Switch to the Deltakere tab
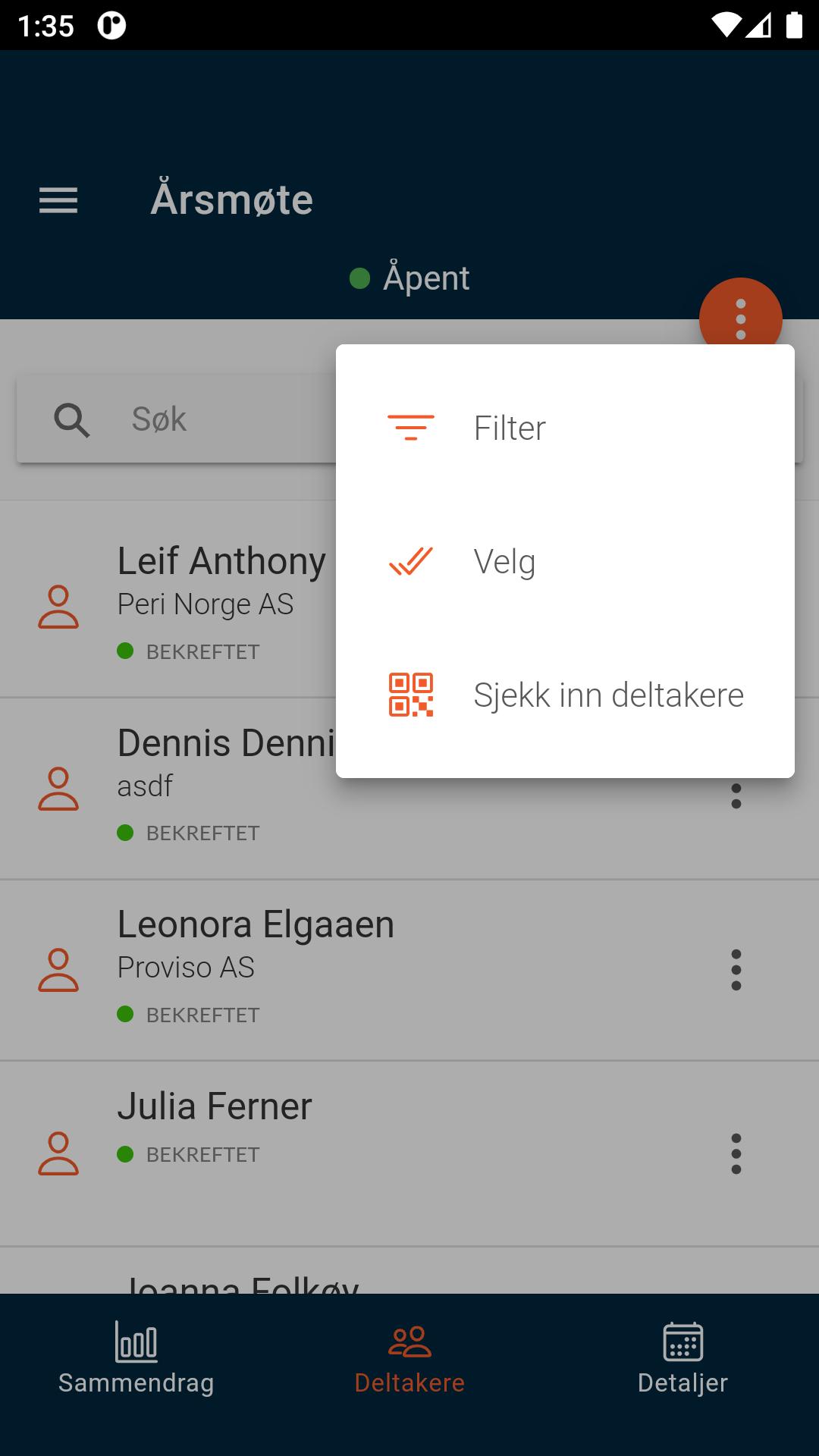Screen dimensions: 819x1456 (409, 1359)
